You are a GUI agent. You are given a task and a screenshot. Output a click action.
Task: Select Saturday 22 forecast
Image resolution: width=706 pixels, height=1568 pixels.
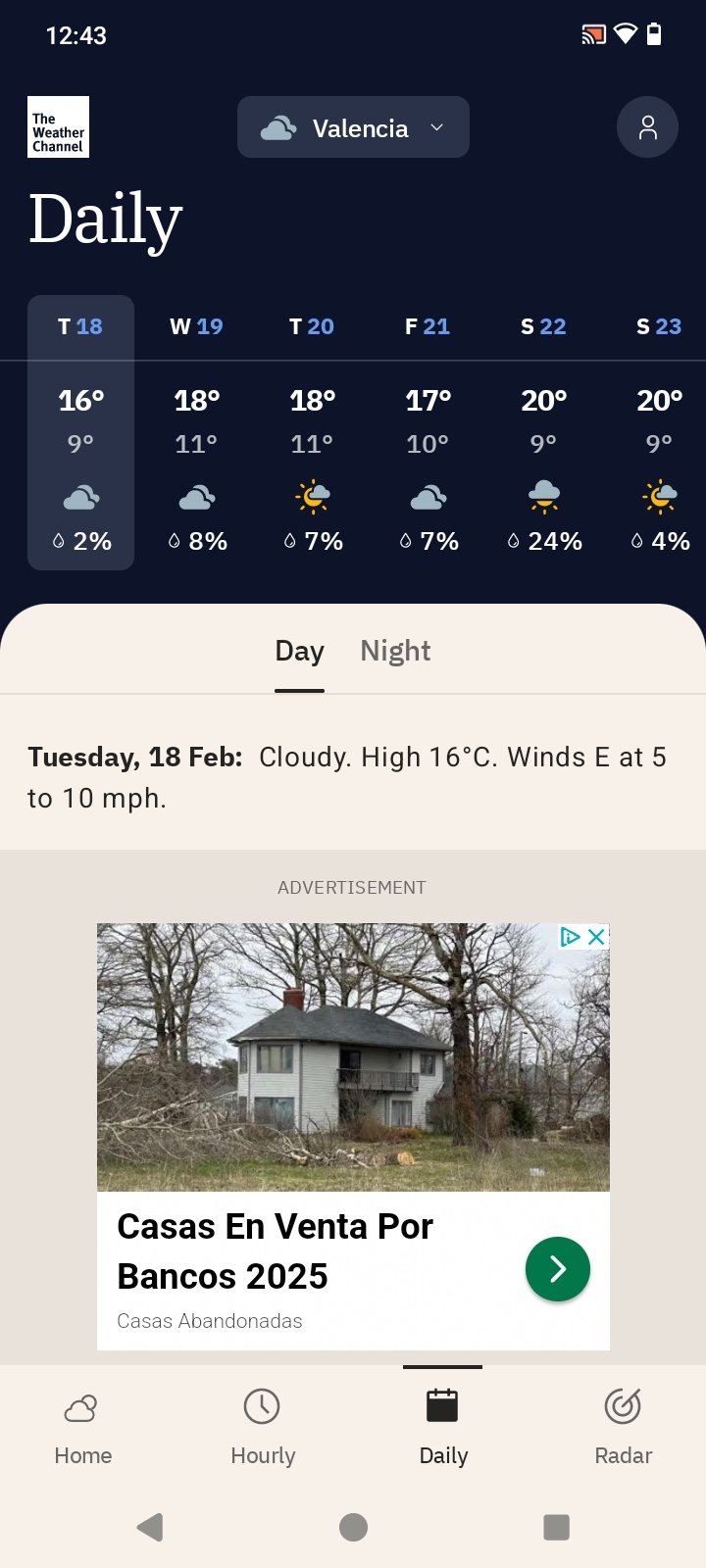pyautogui.click(x=543, y=432)
